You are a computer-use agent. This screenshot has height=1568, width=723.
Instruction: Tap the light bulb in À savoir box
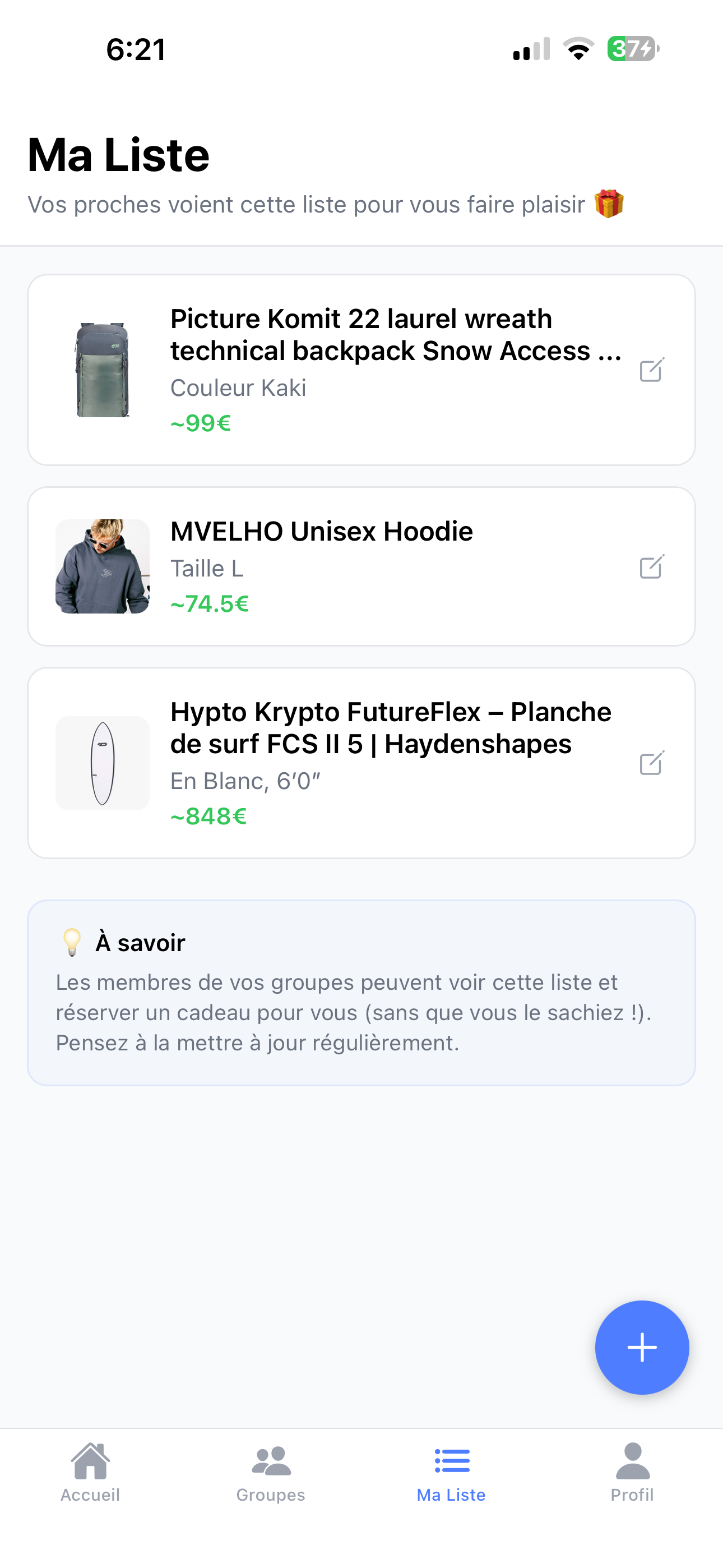[73, 942]
